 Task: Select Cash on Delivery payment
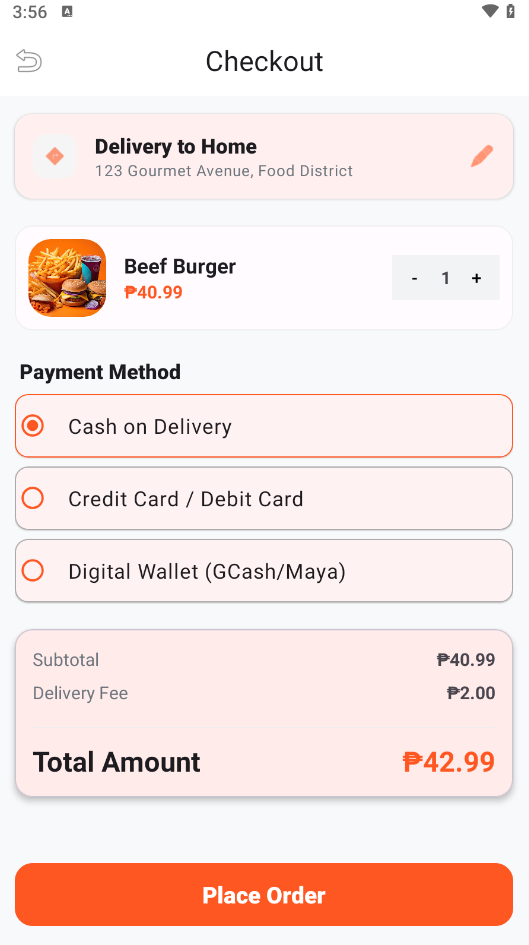264,426
